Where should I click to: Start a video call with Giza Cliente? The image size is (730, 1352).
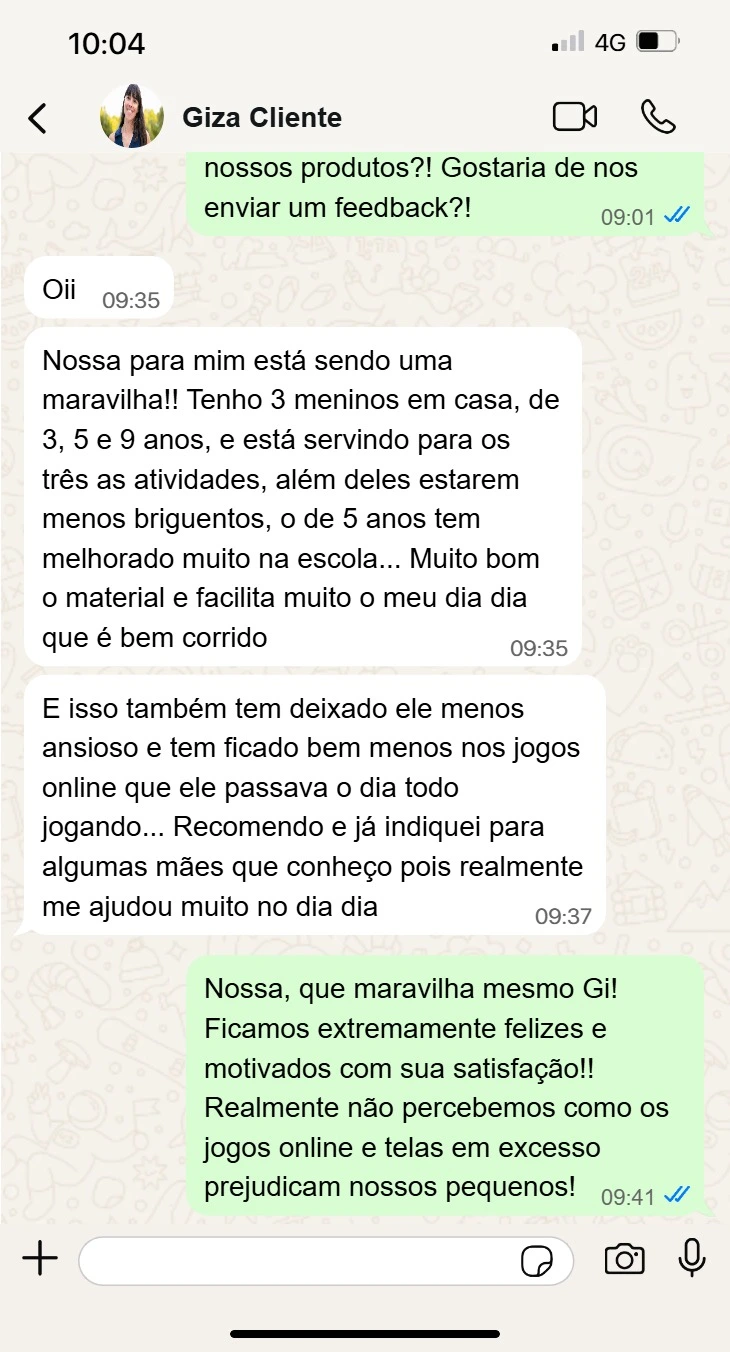coord(575,117)
